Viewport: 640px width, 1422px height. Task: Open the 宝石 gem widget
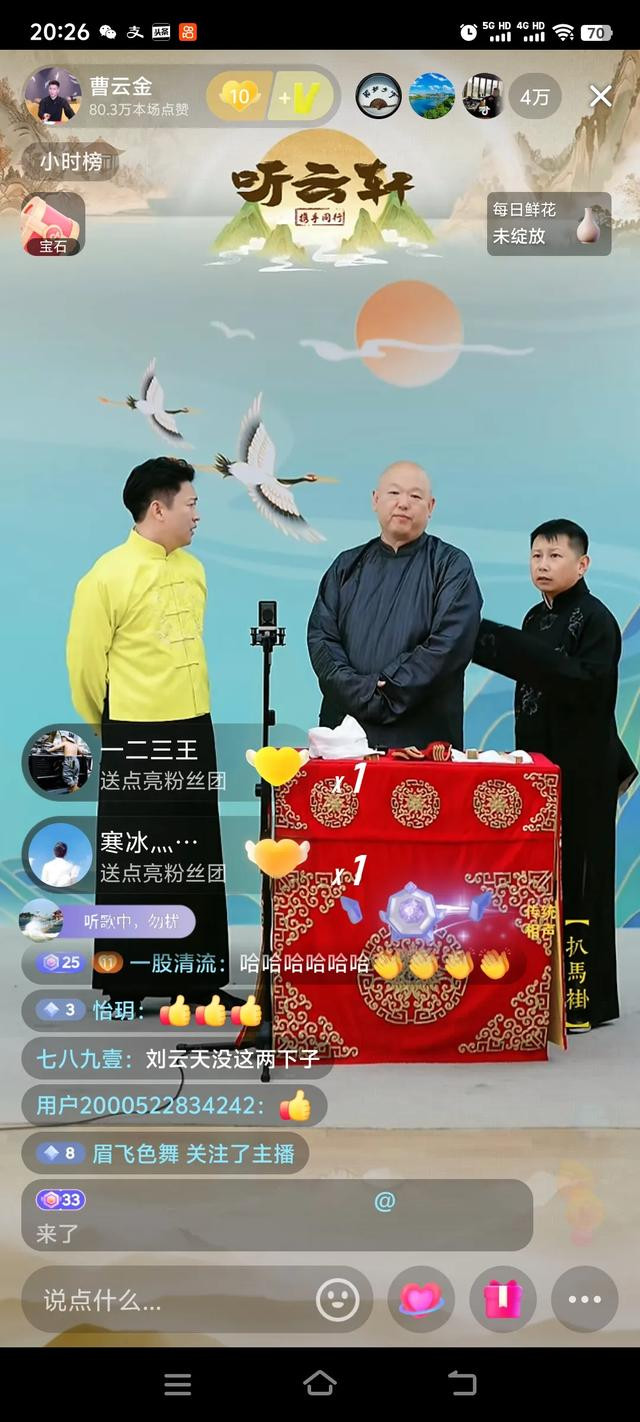(x=53, y=224)
